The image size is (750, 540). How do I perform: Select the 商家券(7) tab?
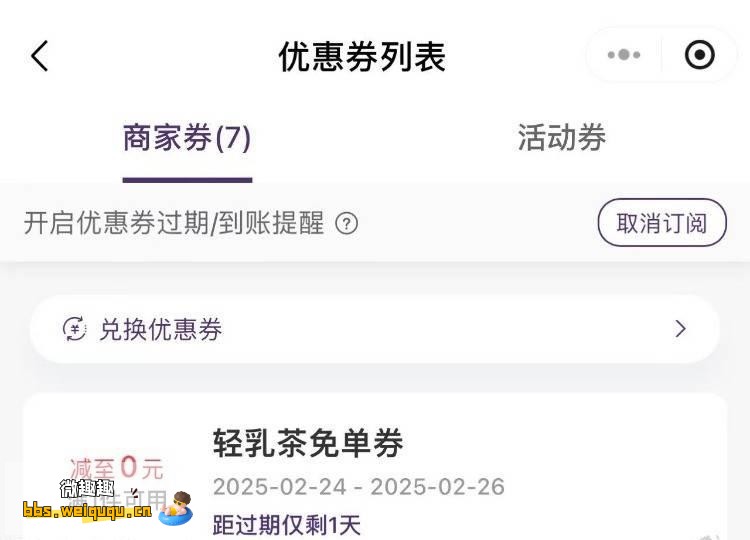click(x=187, y=138)
